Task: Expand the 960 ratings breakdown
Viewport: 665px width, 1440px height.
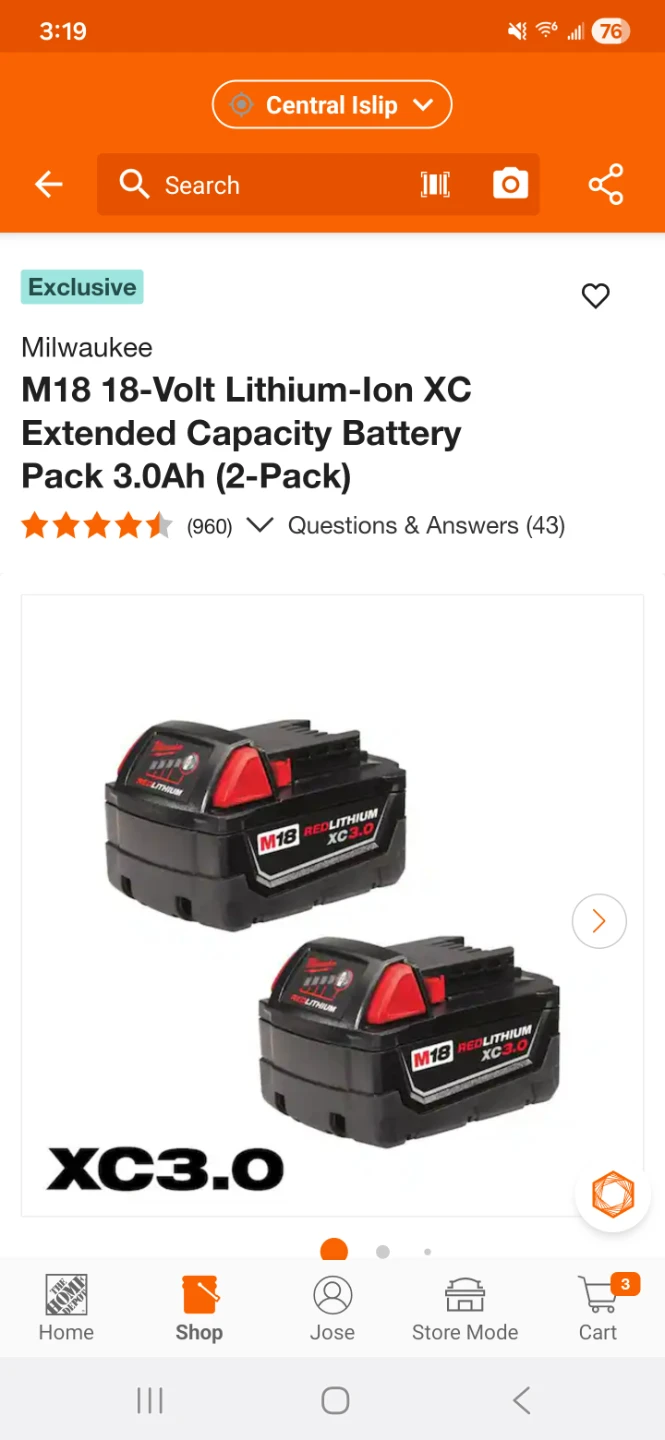Action: 259,525
